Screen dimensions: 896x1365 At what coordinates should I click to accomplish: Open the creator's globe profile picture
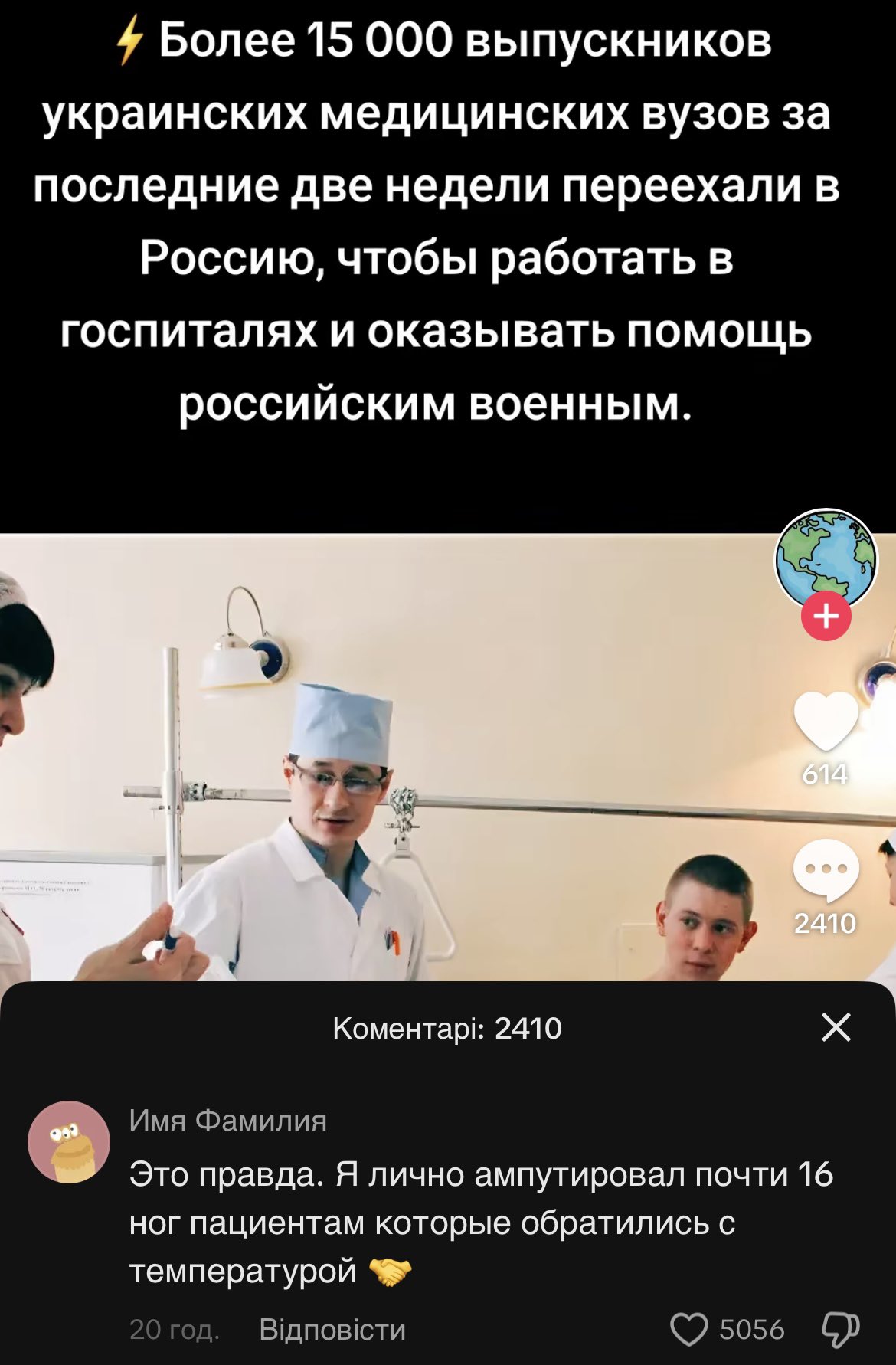tap(826, 556)
